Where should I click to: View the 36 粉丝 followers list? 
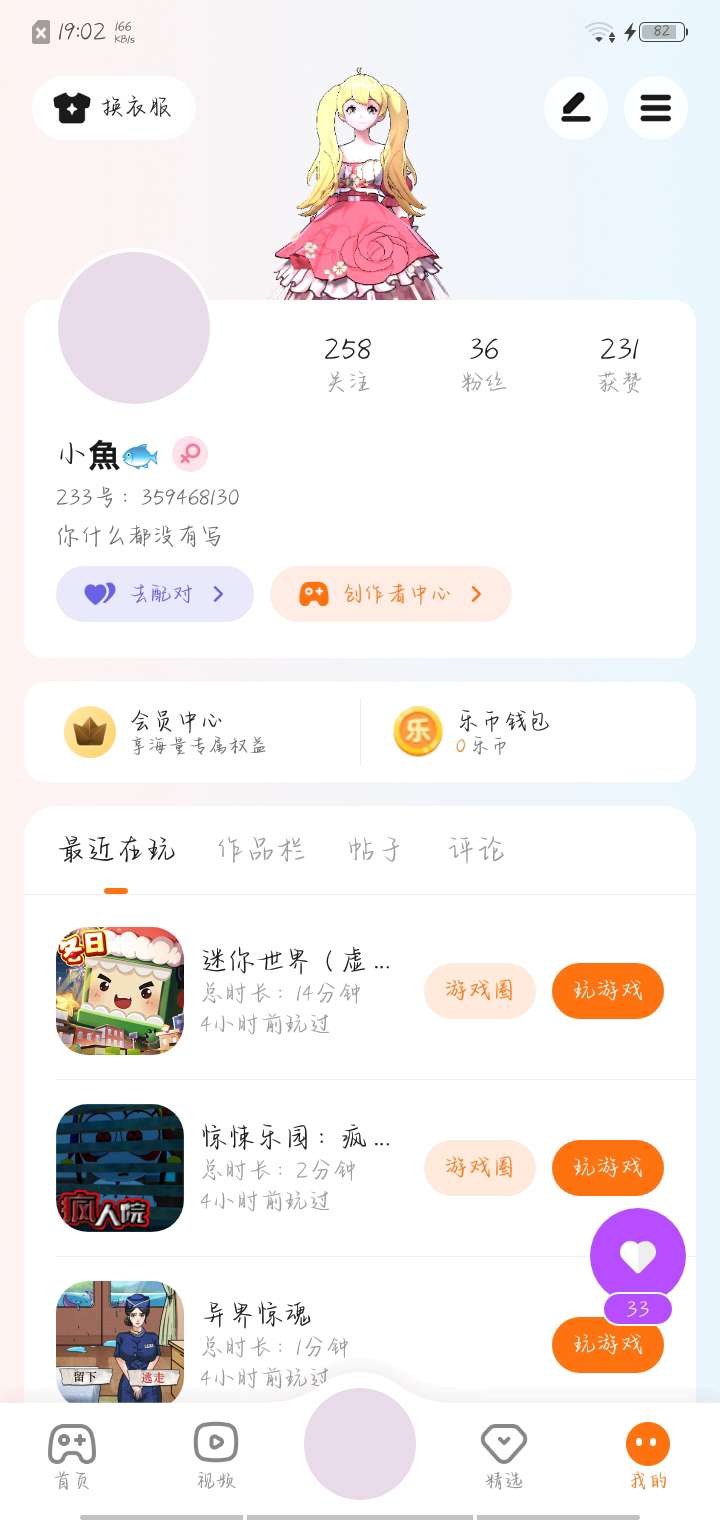click(484, 363)
